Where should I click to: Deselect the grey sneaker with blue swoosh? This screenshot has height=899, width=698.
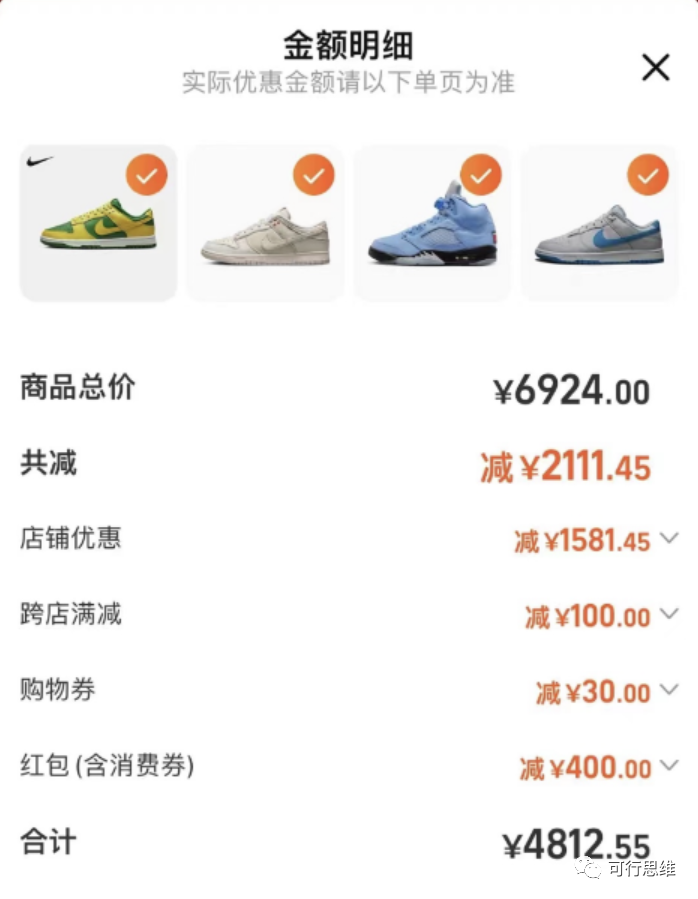point(648,176)
